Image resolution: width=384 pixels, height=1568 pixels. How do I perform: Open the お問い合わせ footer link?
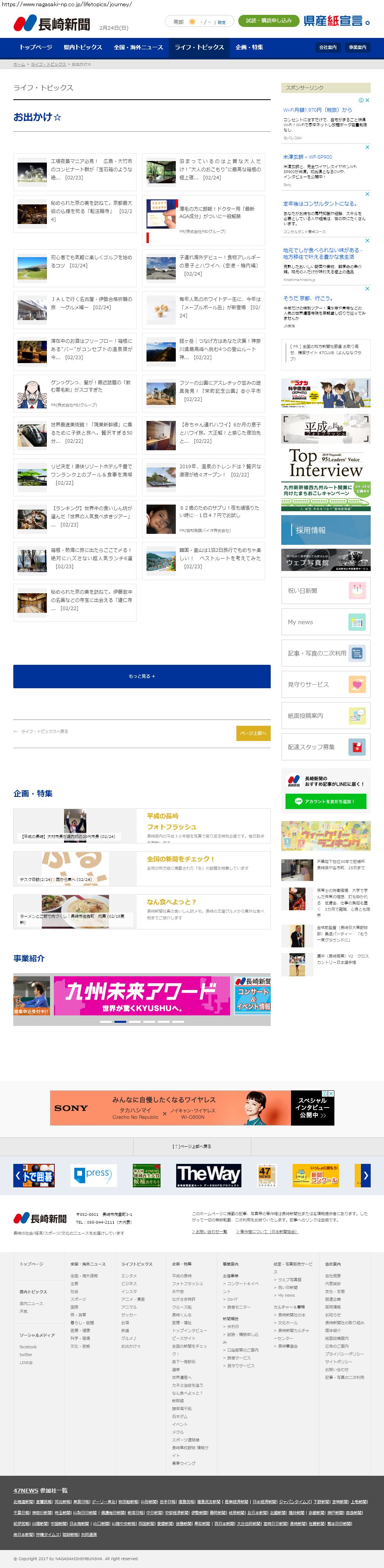coord(209,1231)
